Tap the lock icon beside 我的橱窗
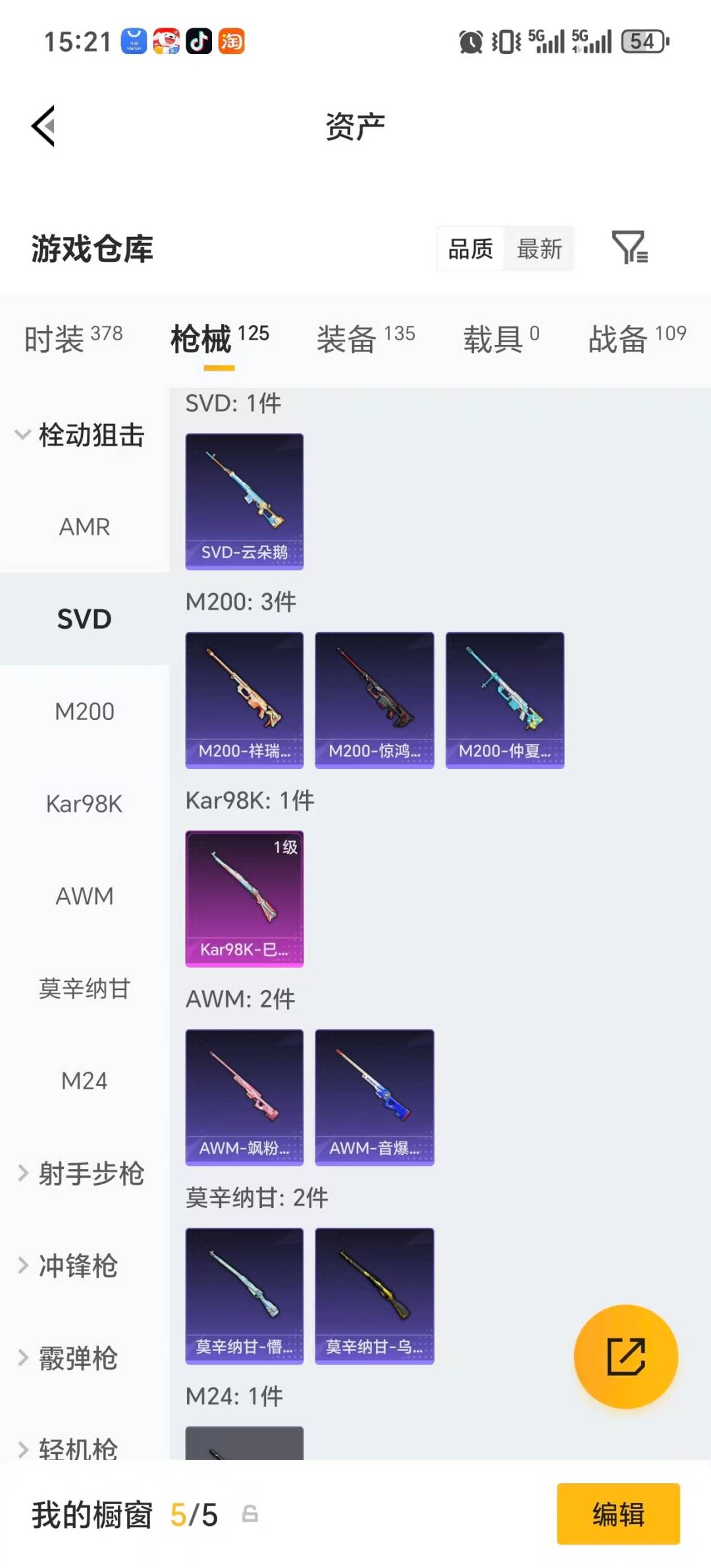Viewport: 711px width, 1568px height. [x=249, y=1515]
